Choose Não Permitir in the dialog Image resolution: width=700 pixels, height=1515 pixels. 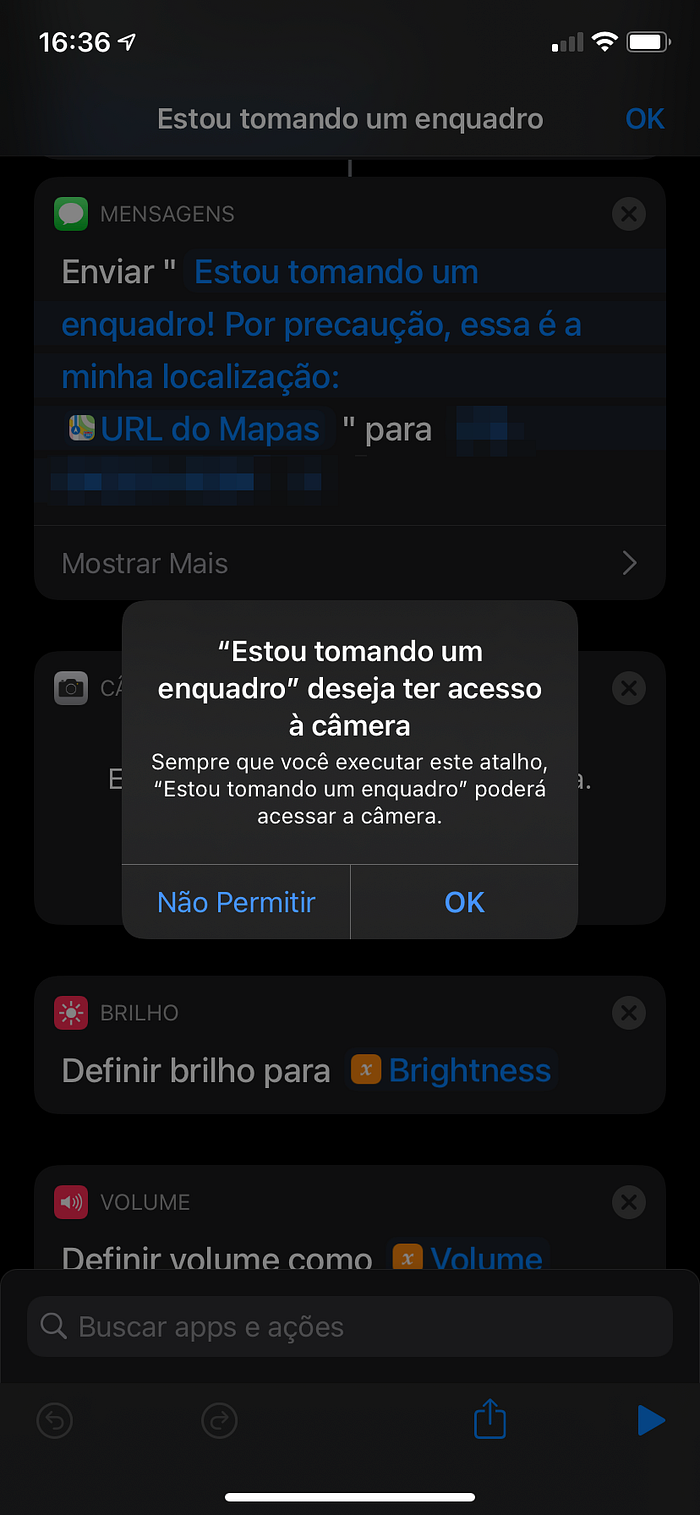(236, 902)
